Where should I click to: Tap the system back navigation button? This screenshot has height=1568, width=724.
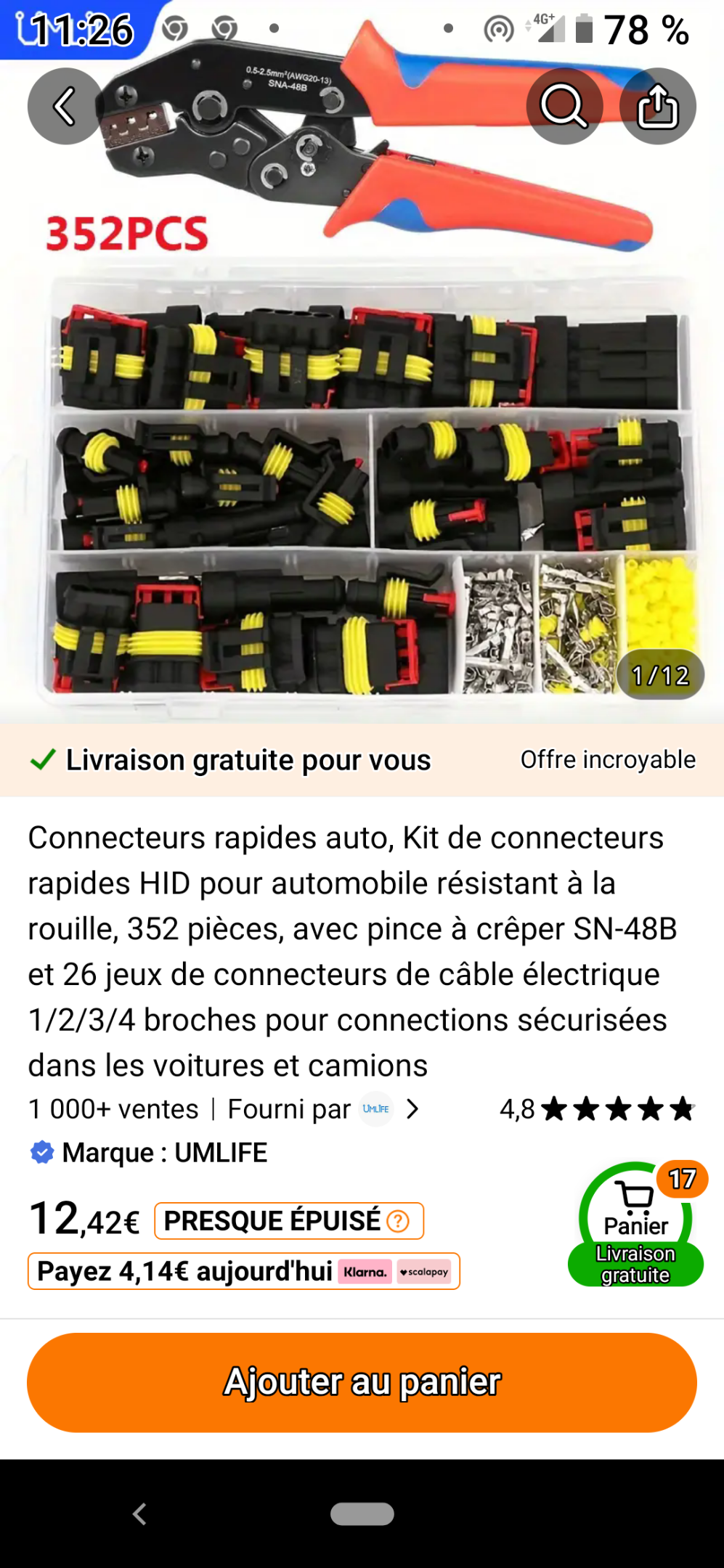pos(140,1514)
